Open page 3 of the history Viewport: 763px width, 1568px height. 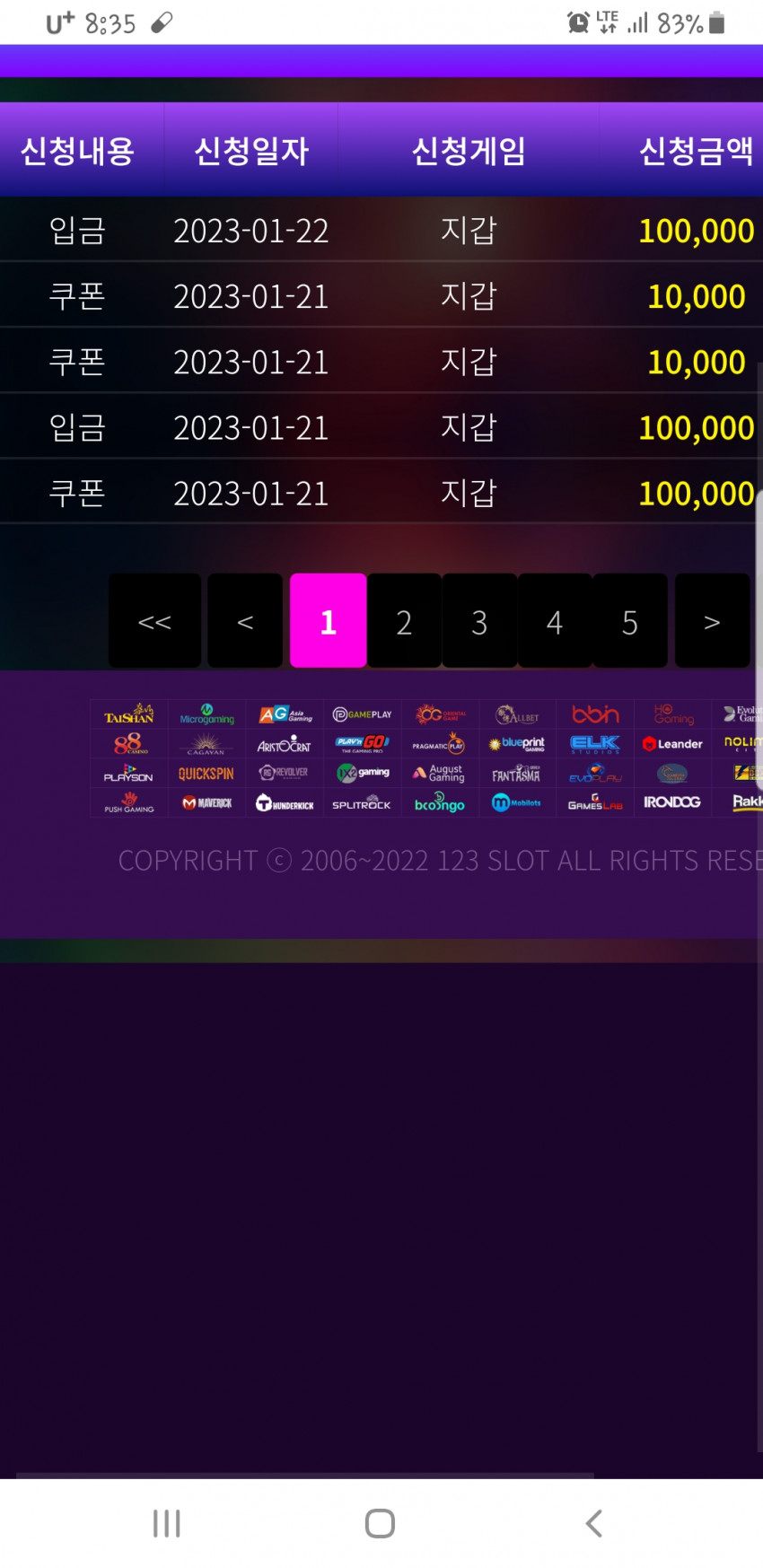pos(479,621)
